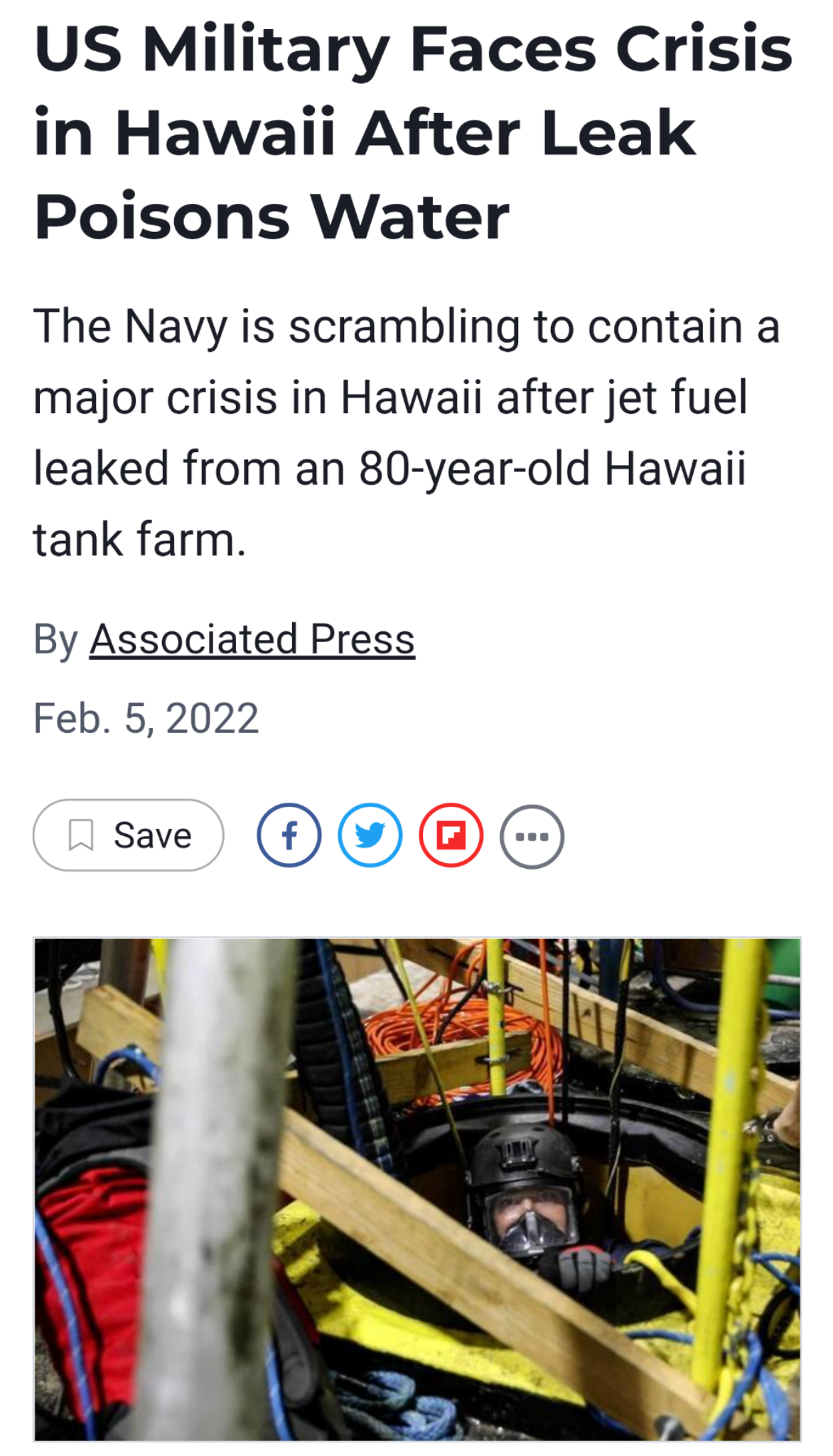Share the article to Flipboard
This screenshot has width=833, height=1456.
pos(451,835)
